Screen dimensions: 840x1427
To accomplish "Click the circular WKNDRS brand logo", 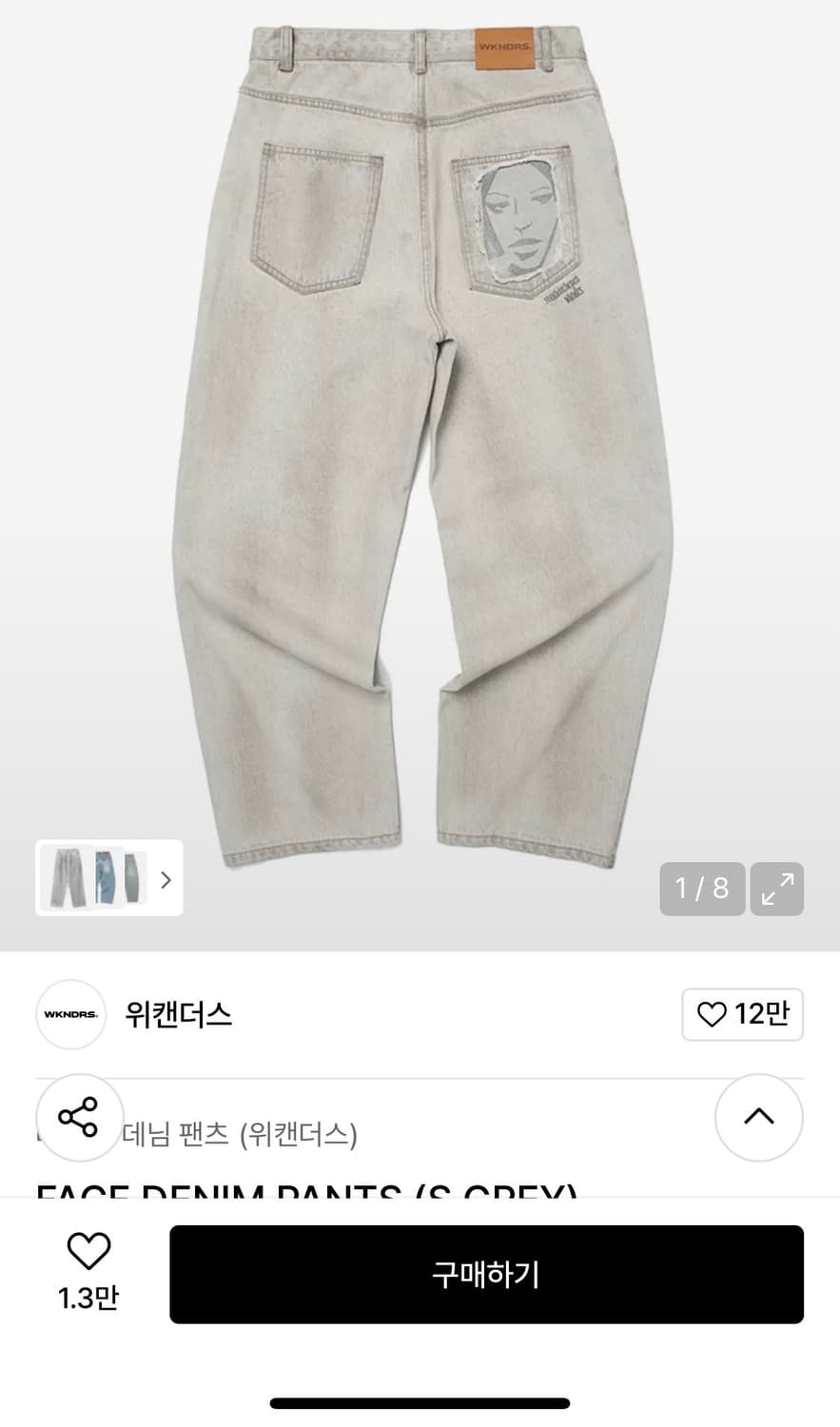I will pos(70,1014).
